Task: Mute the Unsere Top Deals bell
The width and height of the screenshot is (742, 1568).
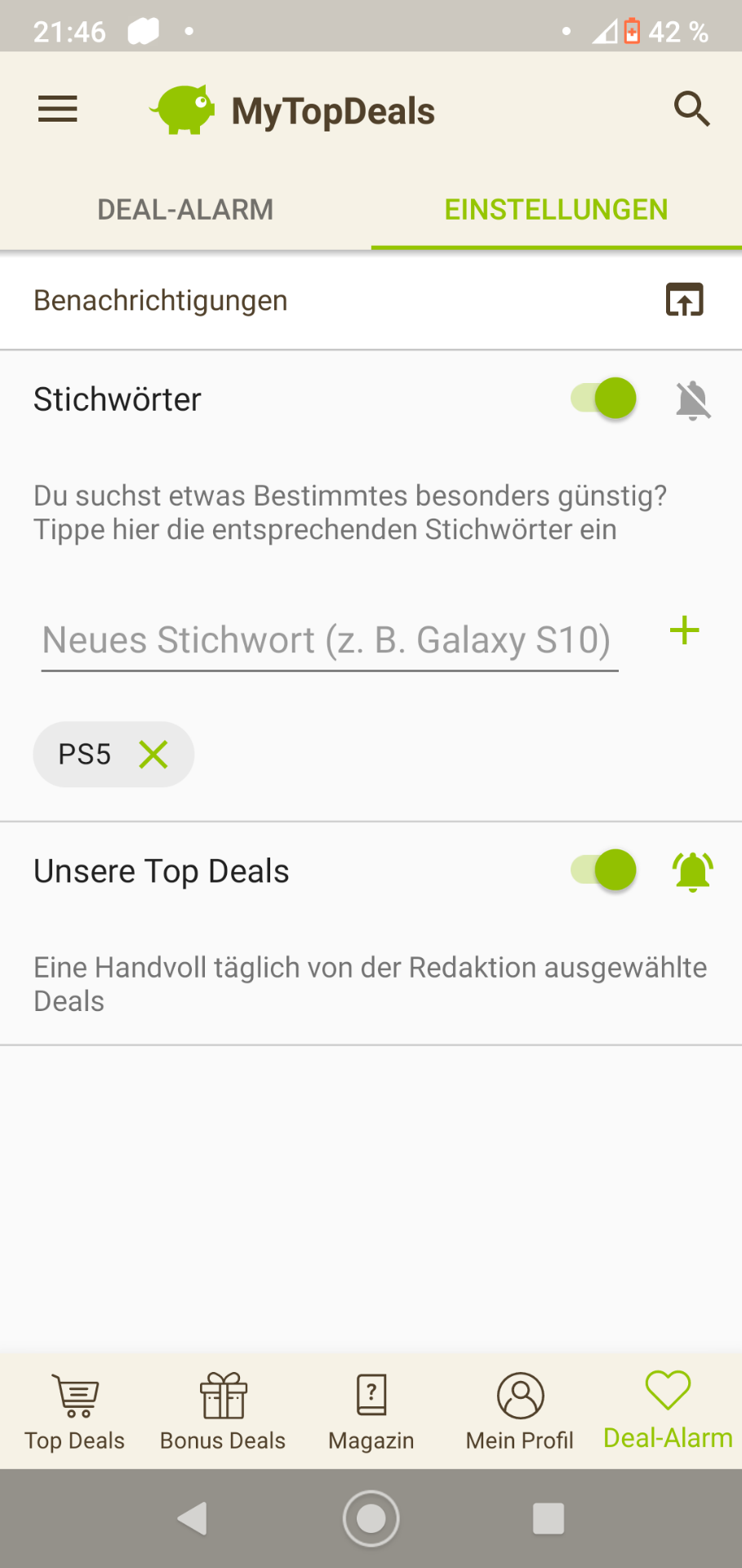Action: click(693, 871)
